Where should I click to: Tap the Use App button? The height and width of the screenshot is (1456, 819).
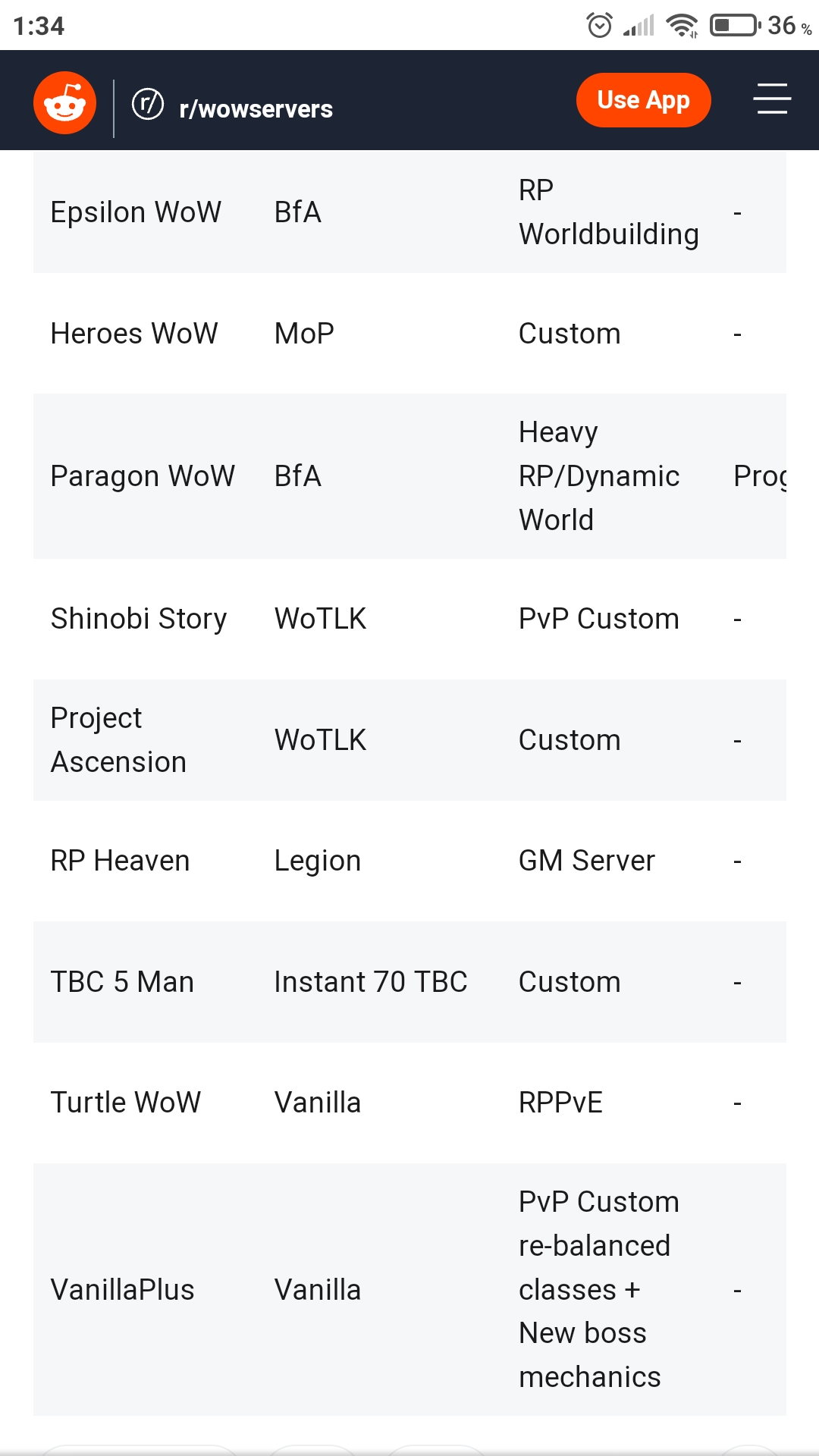tap(643, 100)
